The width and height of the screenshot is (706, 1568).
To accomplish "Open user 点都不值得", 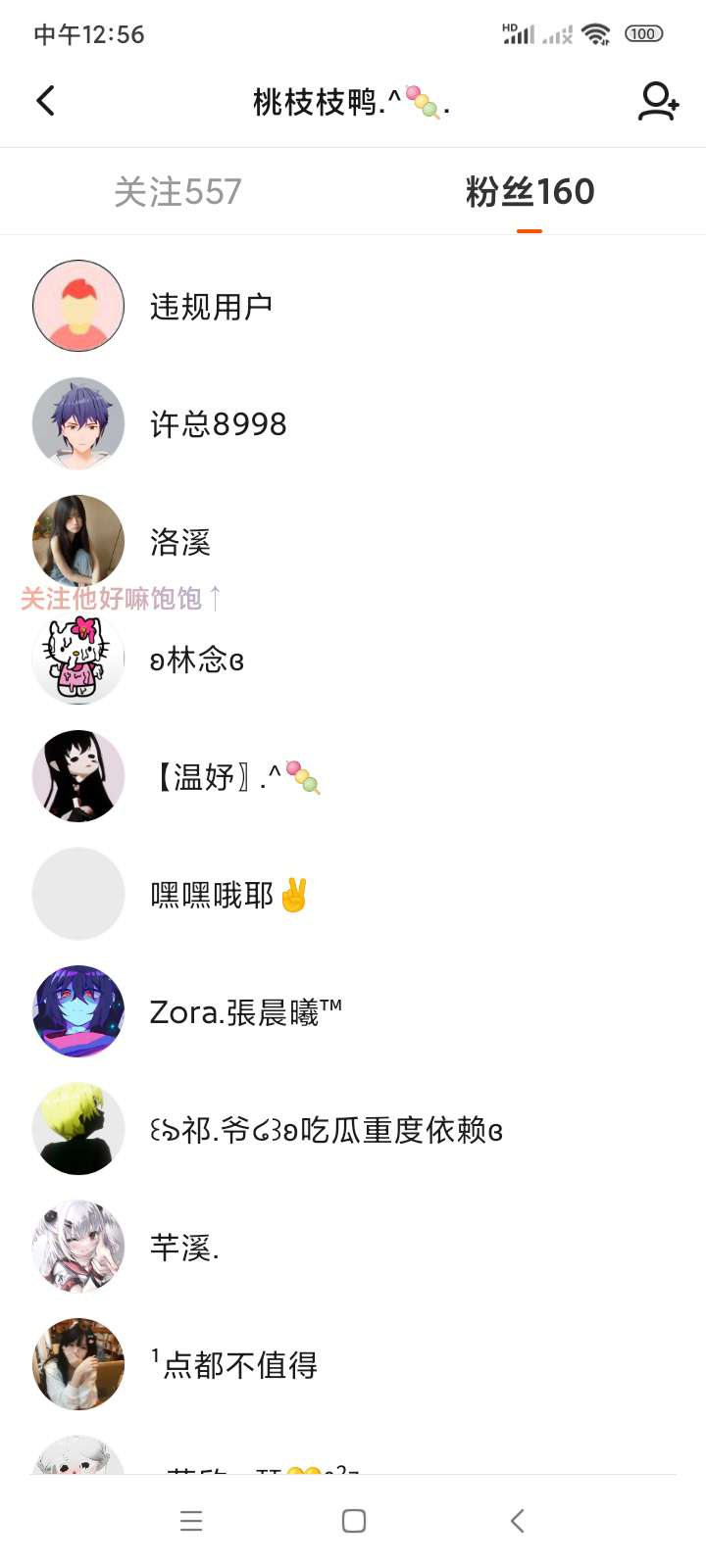I will point(235,1365).
